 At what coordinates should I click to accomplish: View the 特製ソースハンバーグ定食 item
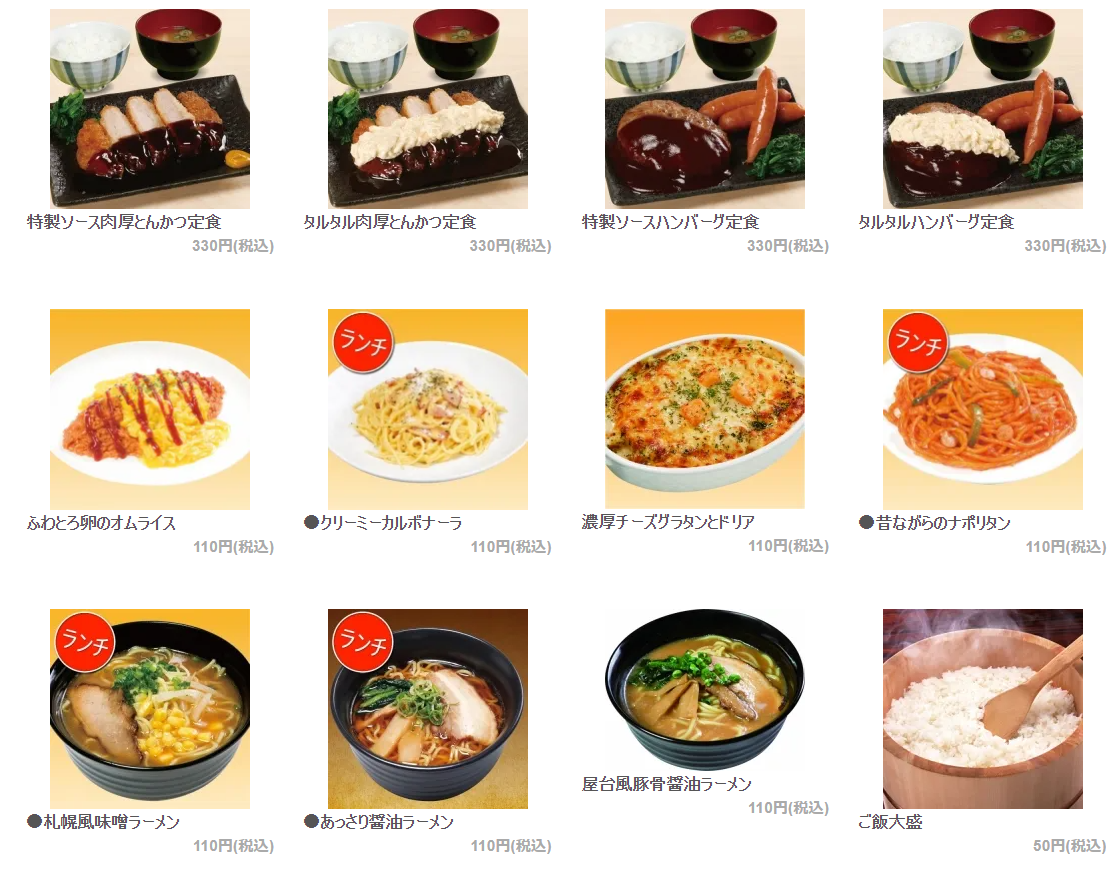tap(704, 110)
